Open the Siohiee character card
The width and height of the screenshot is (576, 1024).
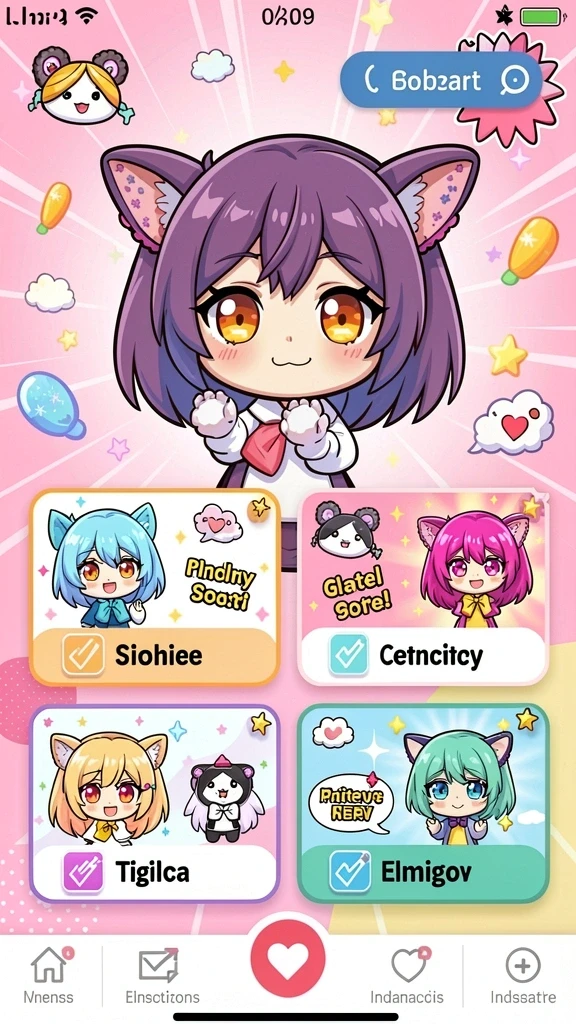click(x=155, y=587)
